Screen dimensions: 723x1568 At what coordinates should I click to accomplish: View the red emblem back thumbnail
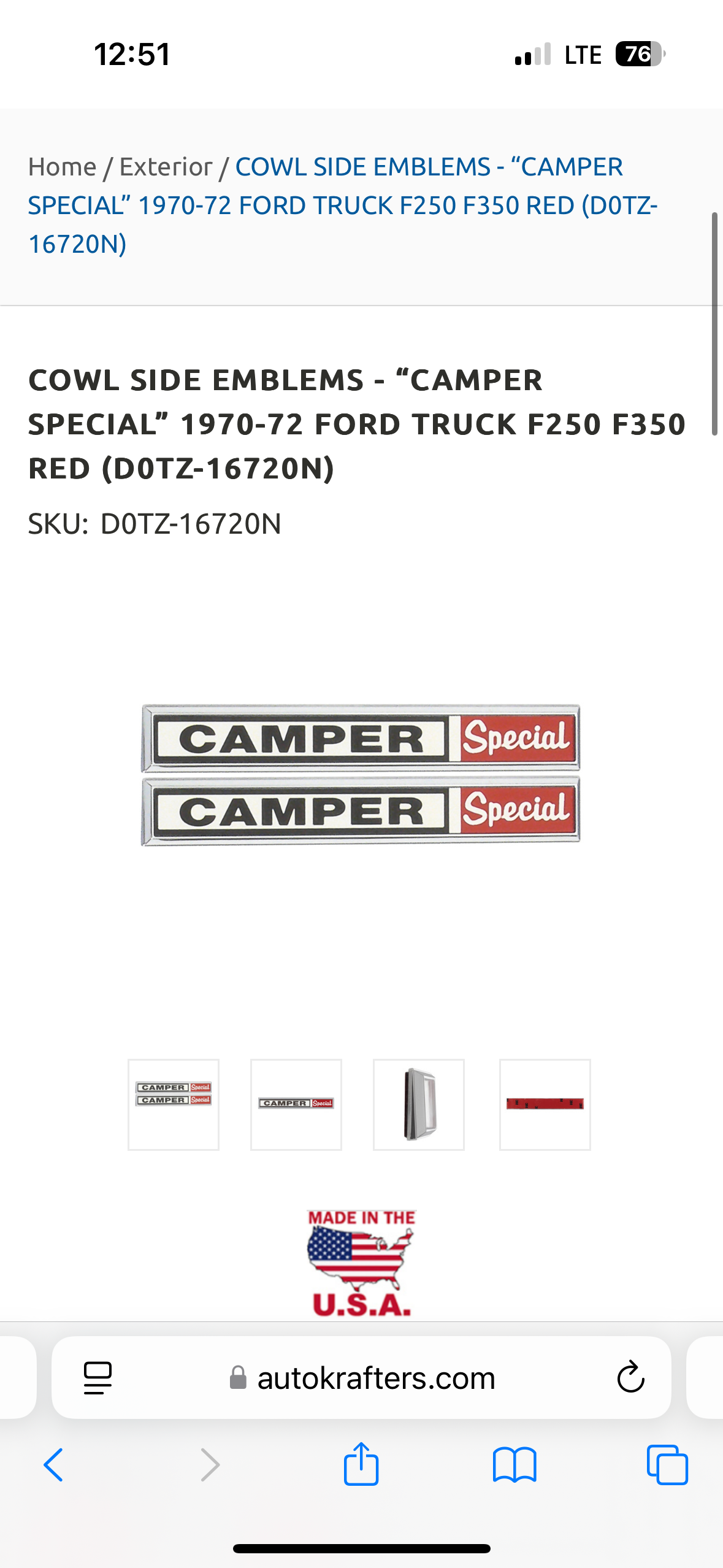pos(545,1104)
